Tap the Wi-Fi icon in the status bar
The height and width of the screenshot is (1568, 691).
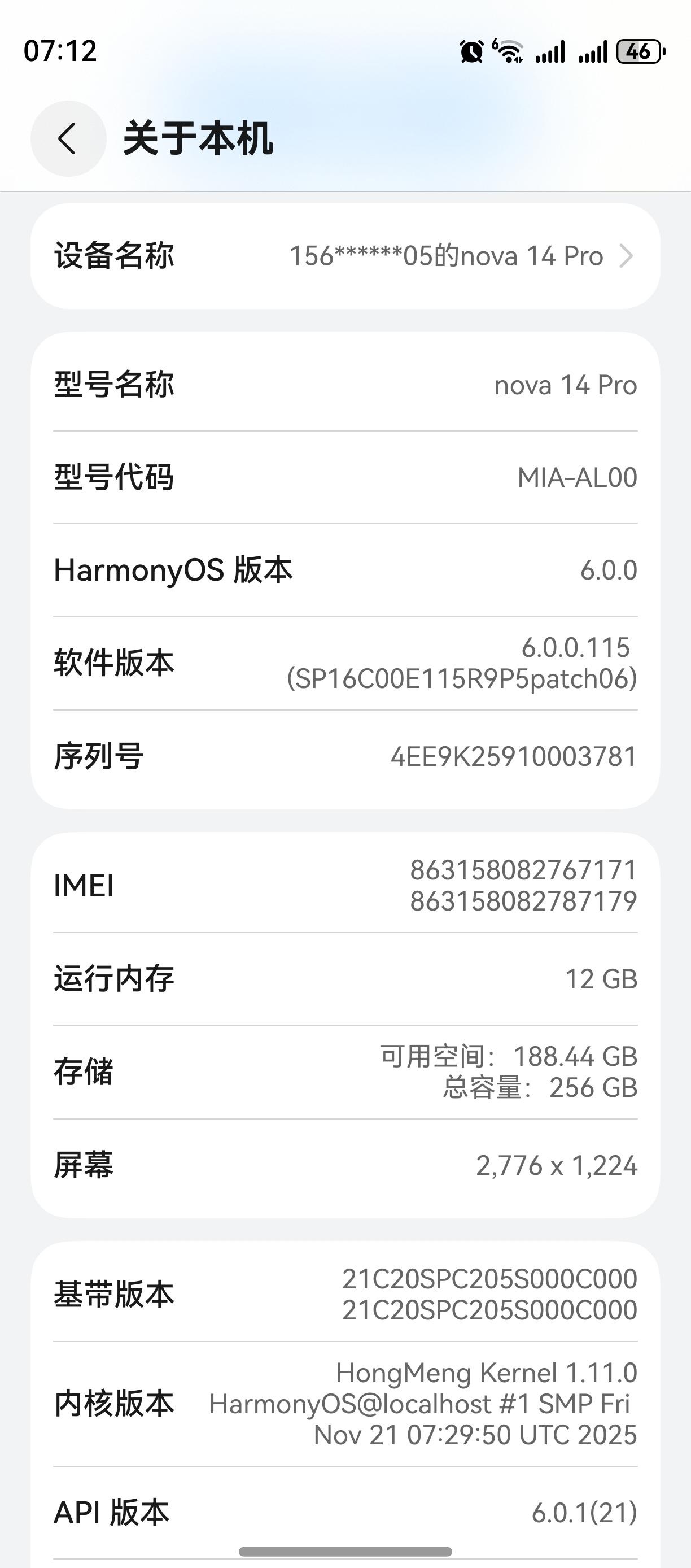[x=510, y=52]
